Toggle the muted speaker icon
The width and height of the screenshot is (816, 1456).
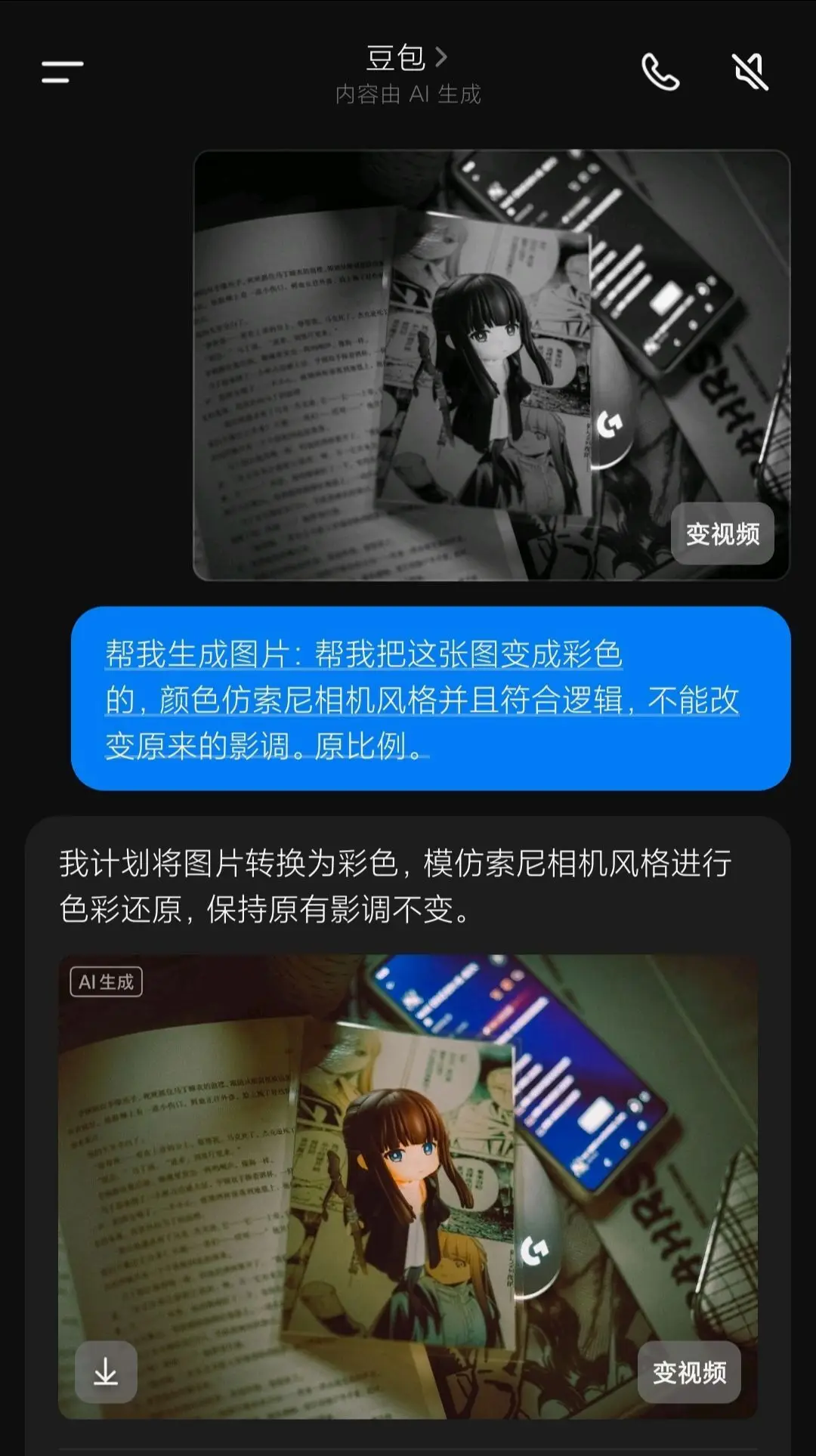[x=750, y=73]
